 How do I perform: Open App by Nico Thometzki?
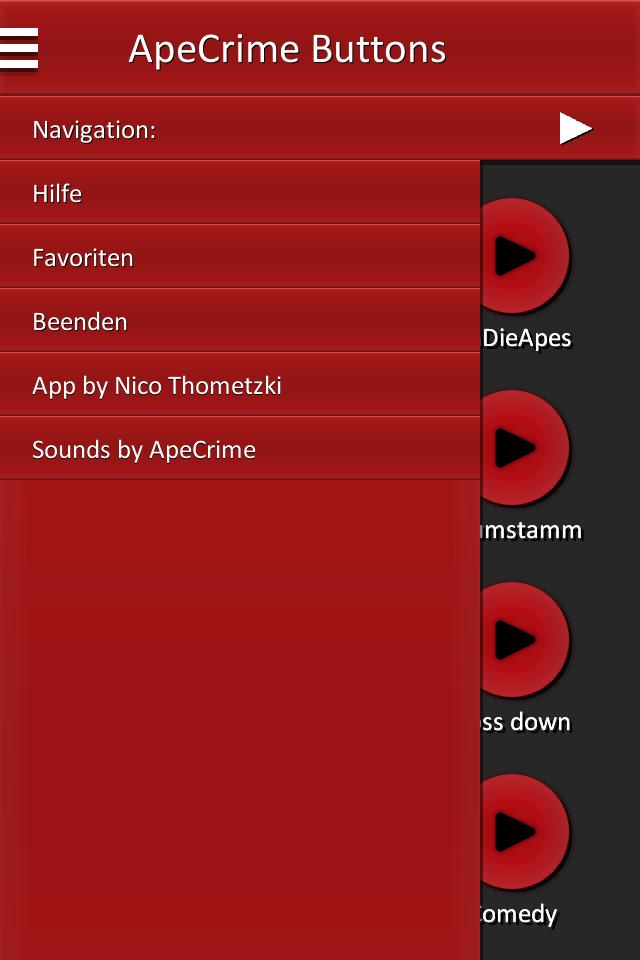click(240, 385)
